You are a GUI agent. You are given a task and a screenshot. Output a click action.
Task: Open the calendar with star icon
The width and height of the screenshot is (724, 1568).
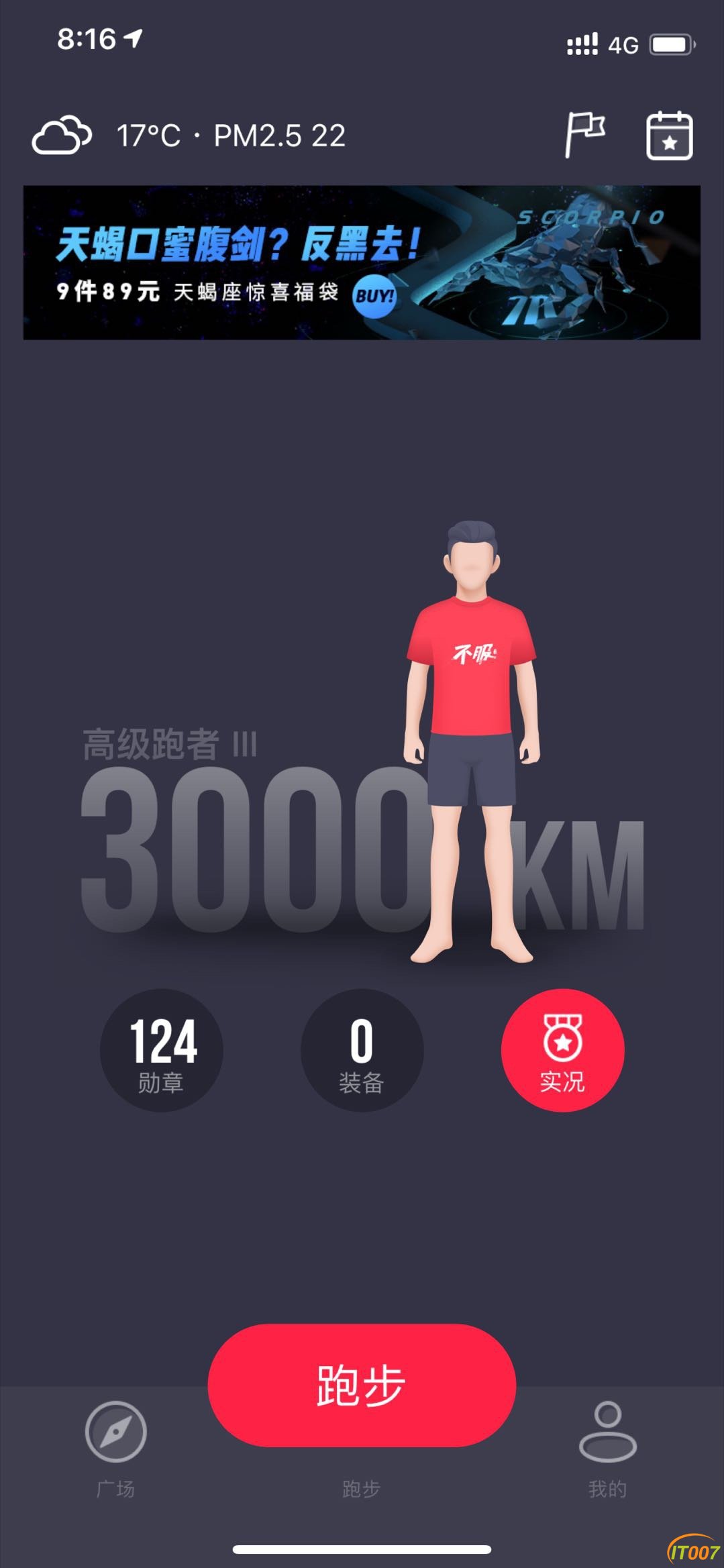click(x=669, y=136)
